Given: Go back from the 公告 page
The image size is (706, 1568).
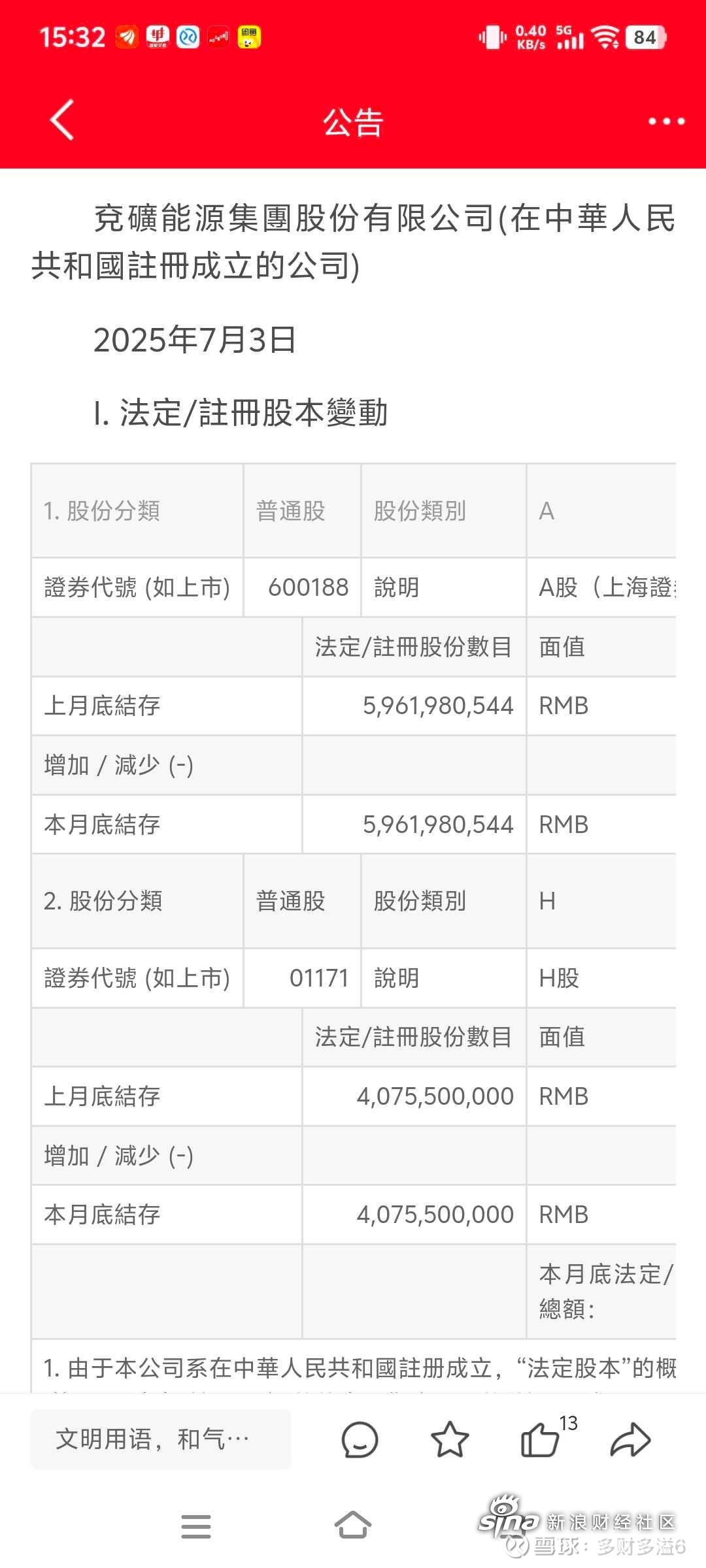Looking at the screenshot, I should pos(62,120).
